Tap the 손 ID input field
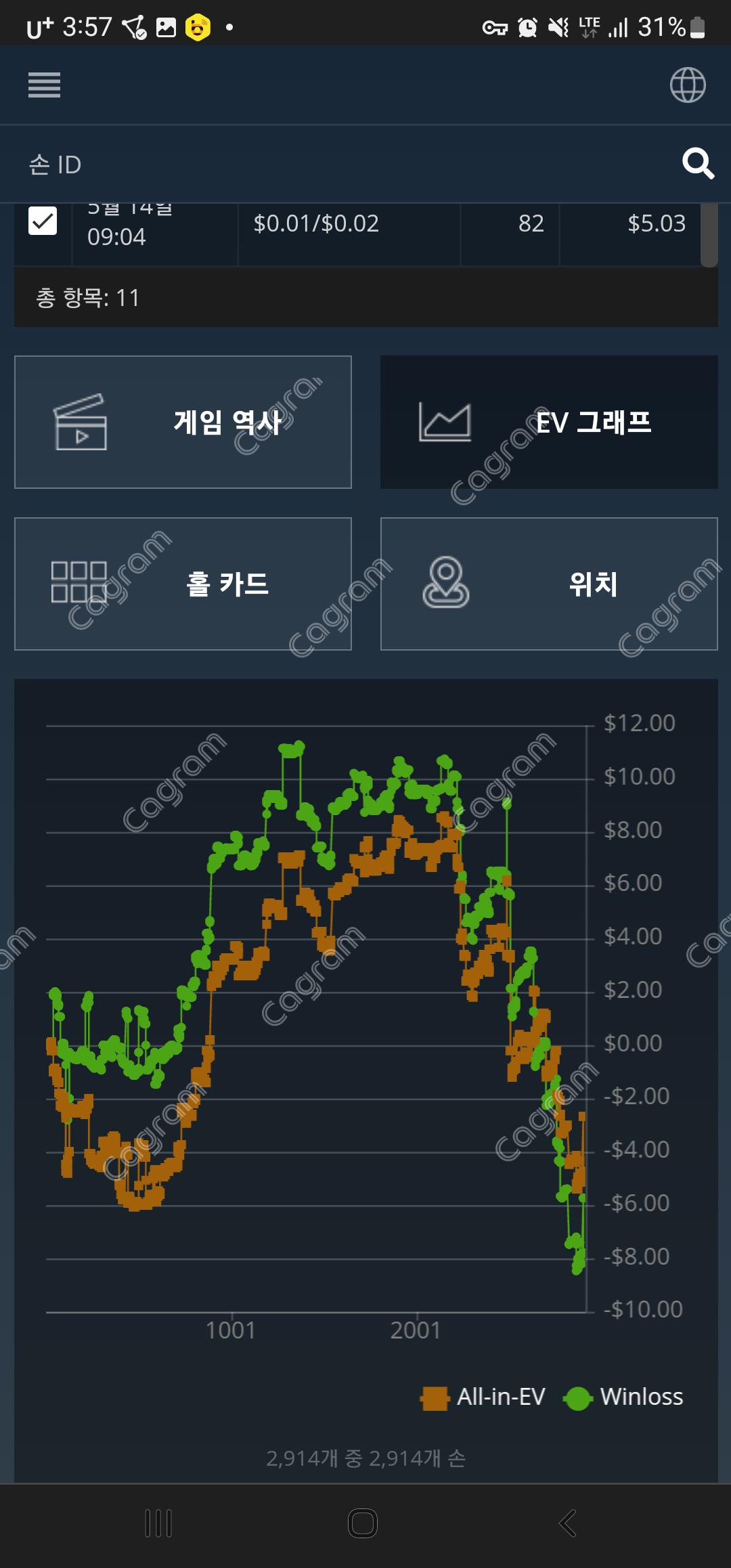The width and height of the screenshot is (731, 1568). 338,165
